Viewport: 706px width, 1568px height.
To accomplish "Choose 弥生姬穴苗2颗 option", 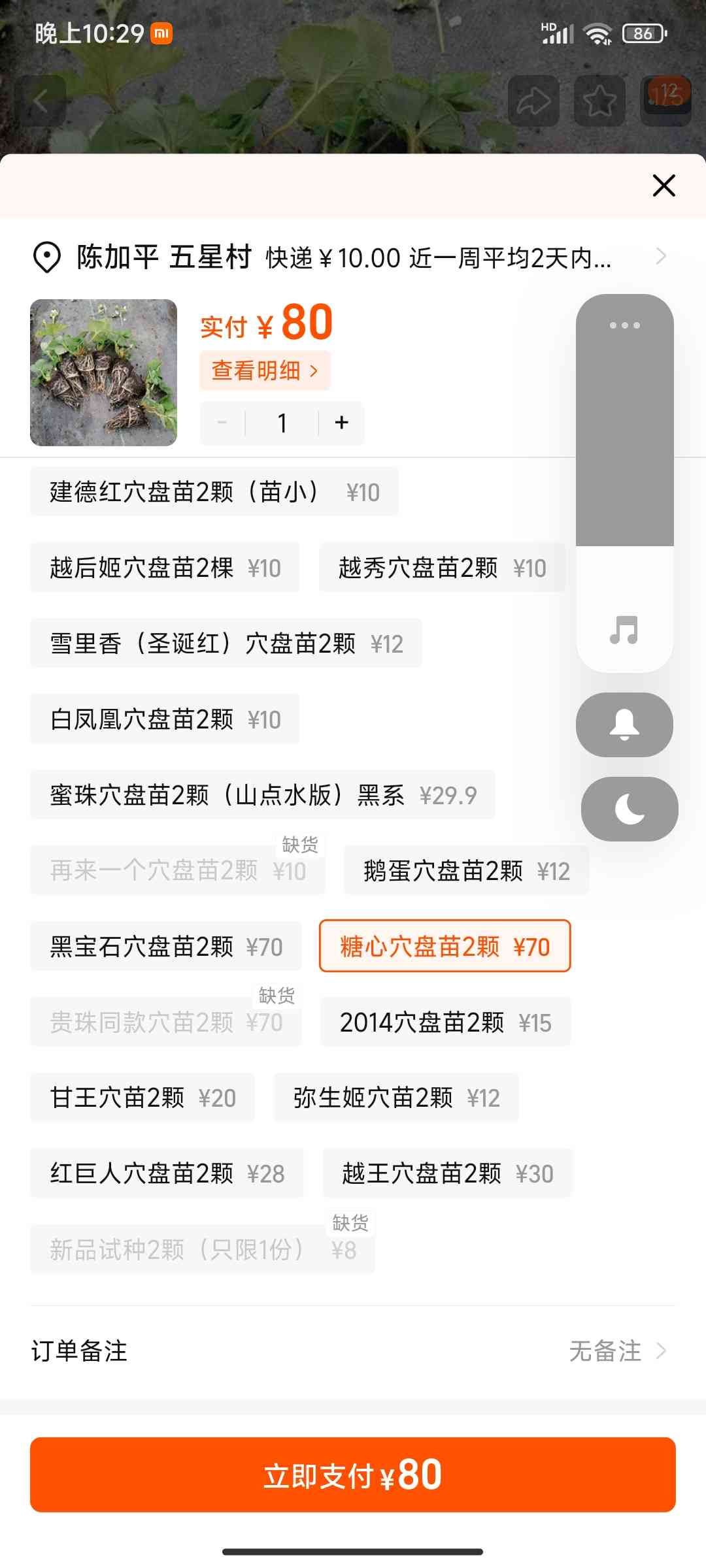I will (x=396, y=1098).
